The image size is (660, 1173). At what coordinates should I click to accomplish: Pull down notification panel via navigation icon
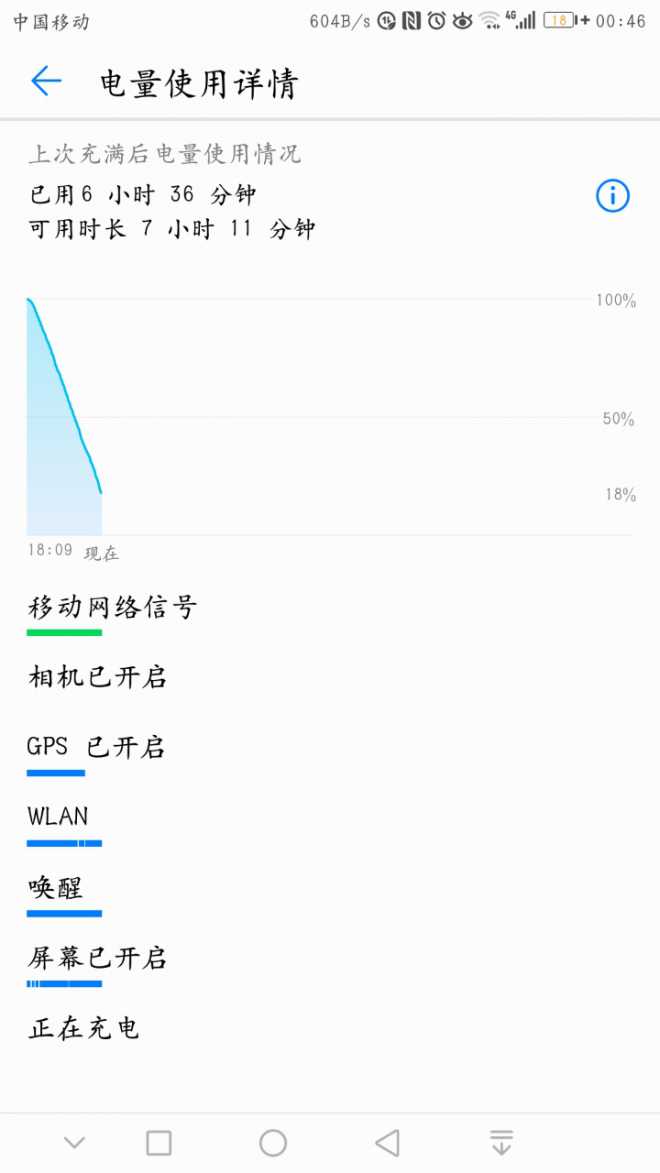pyautogui.click(x=501, y=1142)
